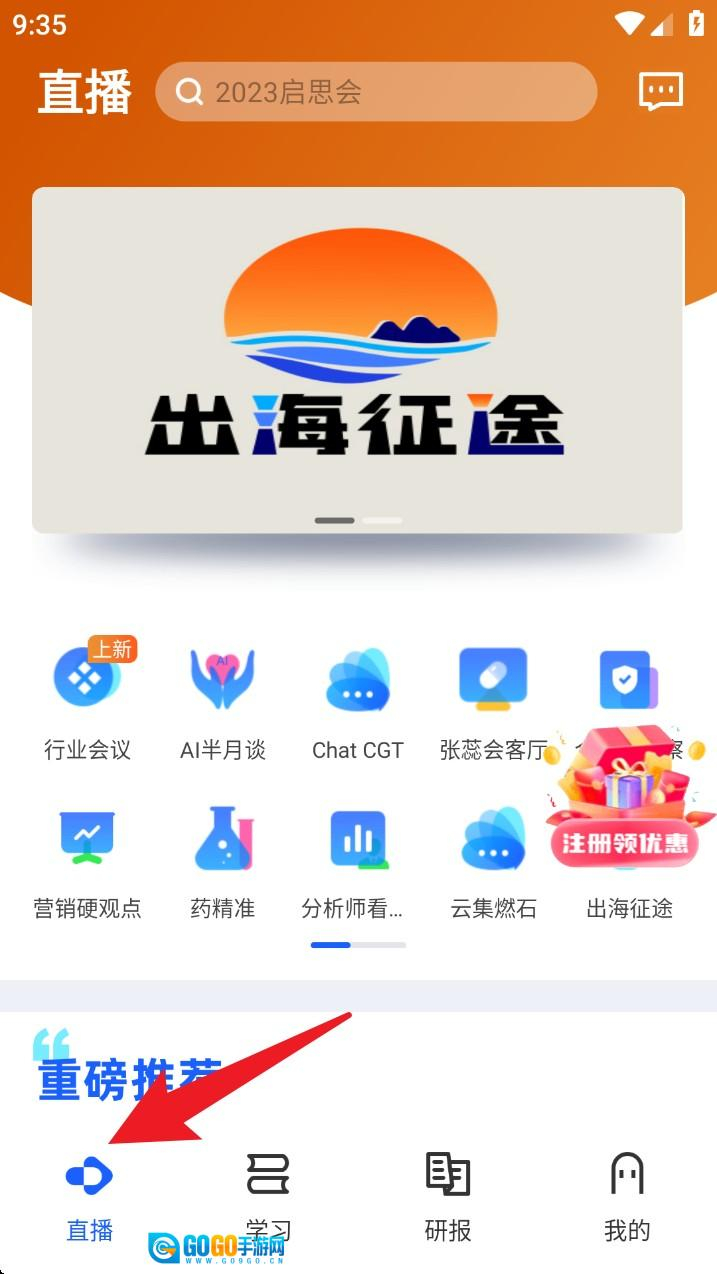Open the 出海征途 banner

(358, 360)
